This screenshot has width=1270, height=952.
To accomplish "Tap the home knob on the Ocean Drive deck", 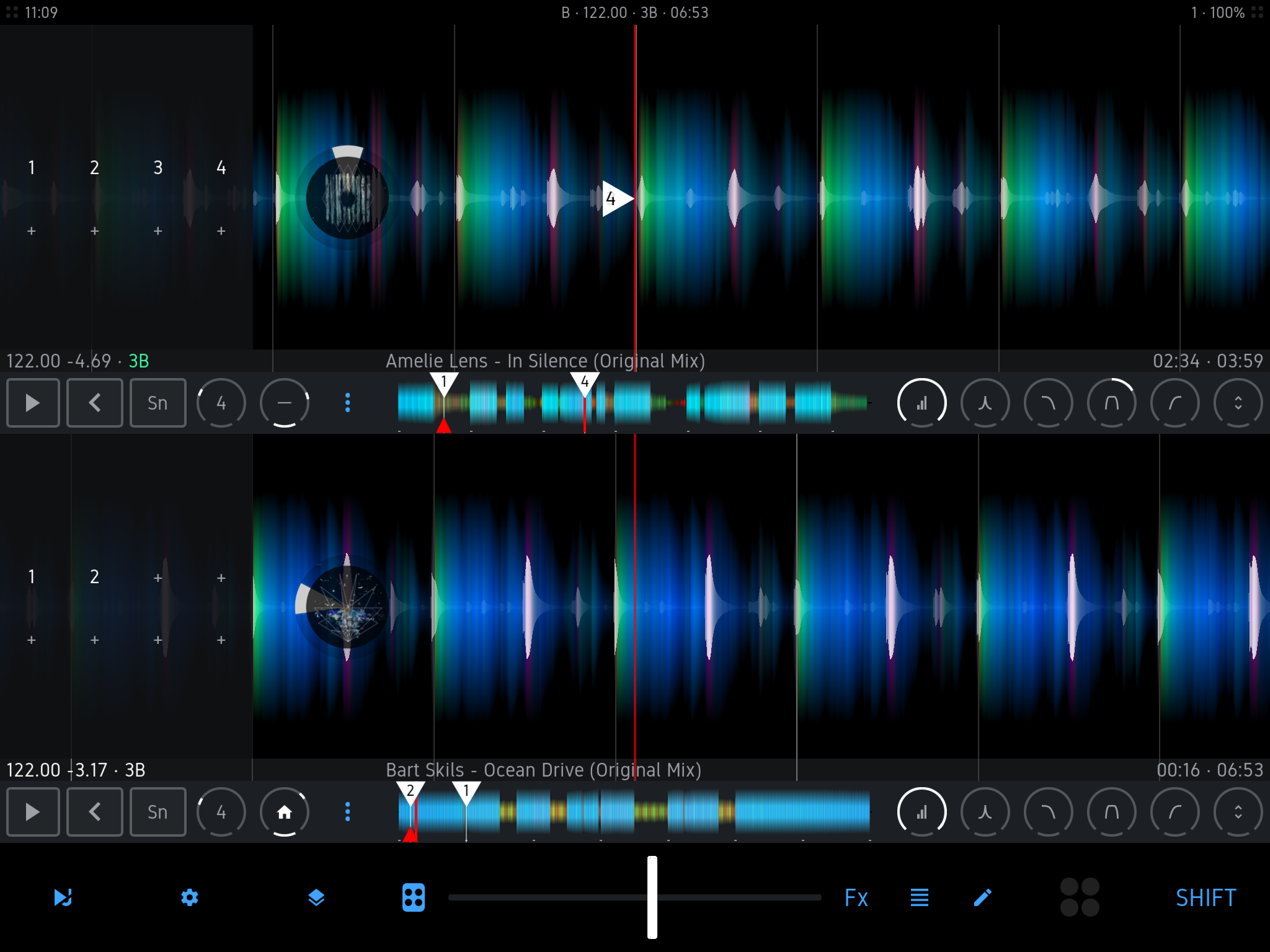I will [x=284, y=812].
